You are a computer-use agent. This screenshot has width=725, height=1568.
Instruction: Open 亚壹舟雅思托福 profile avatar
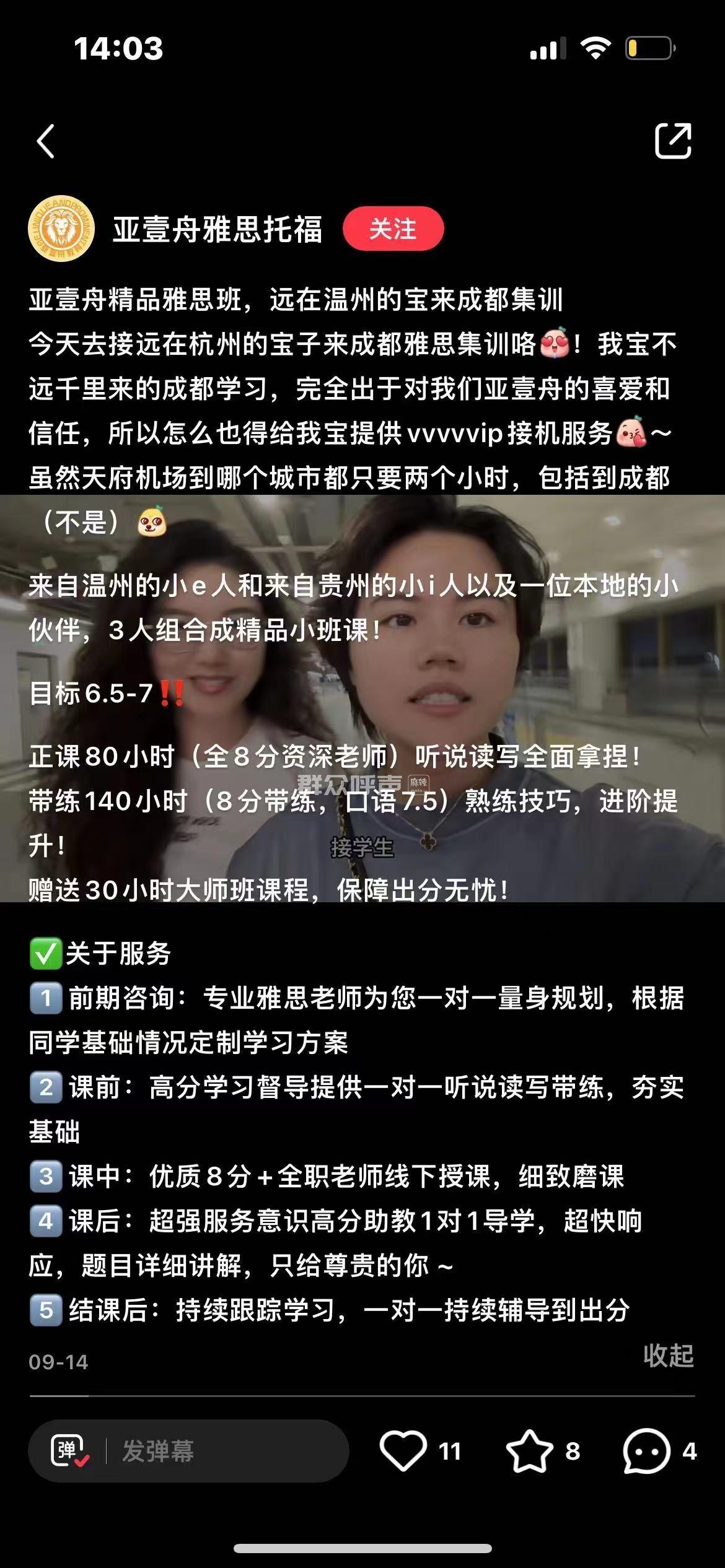[x=61, y=229]
